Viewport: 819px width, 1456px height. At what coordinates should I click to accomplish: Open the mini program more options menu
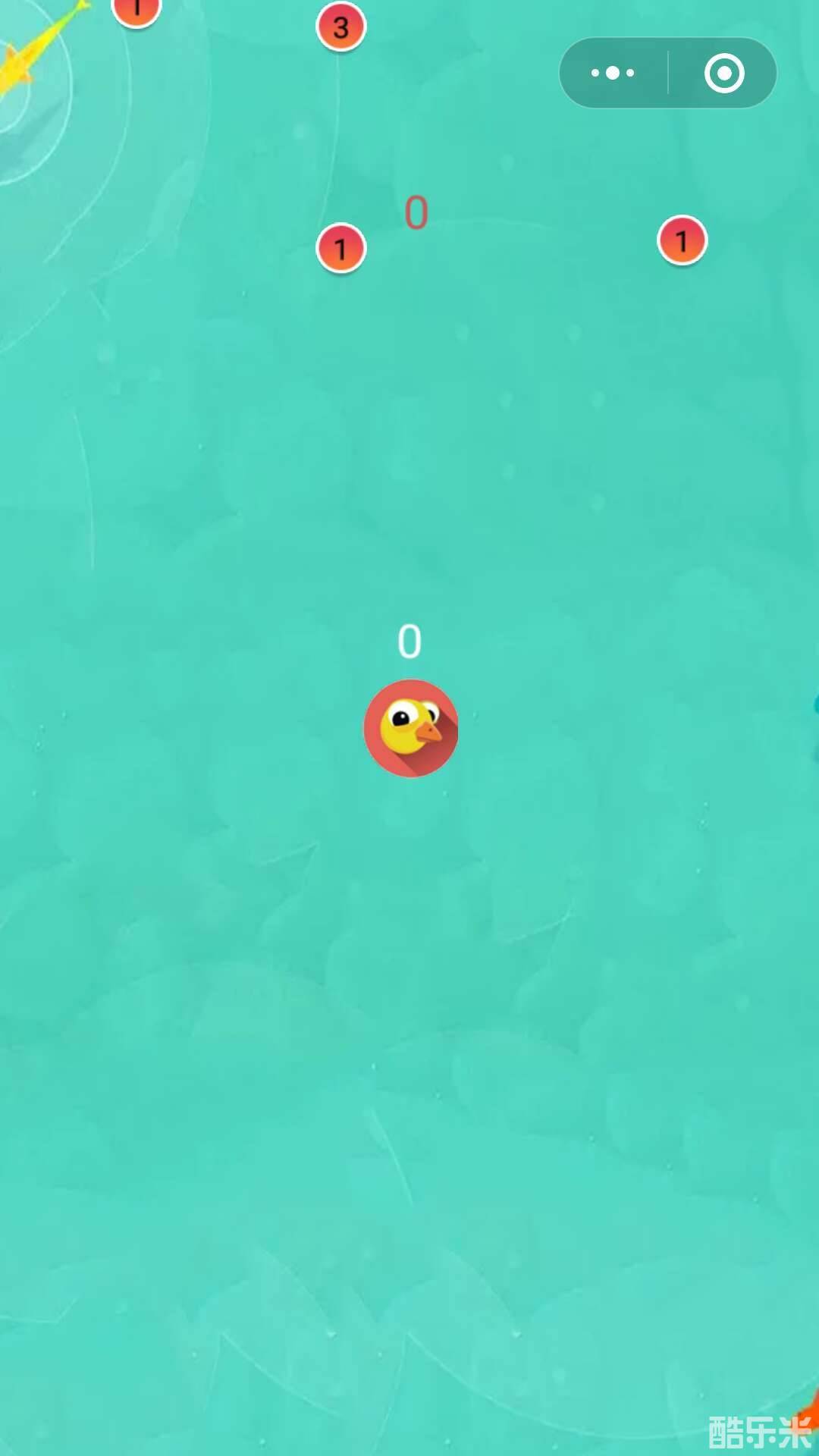613,73
